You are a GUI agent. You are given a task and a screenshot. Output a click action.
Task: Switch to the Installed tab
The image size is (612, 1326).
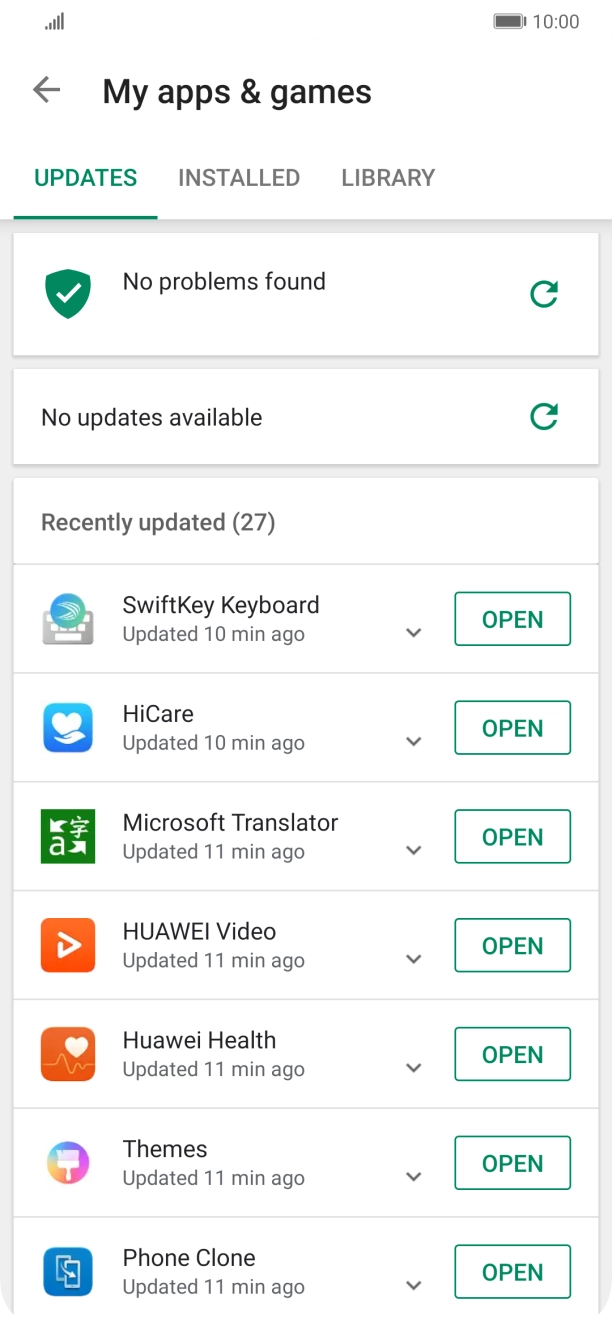click(239, 178)
